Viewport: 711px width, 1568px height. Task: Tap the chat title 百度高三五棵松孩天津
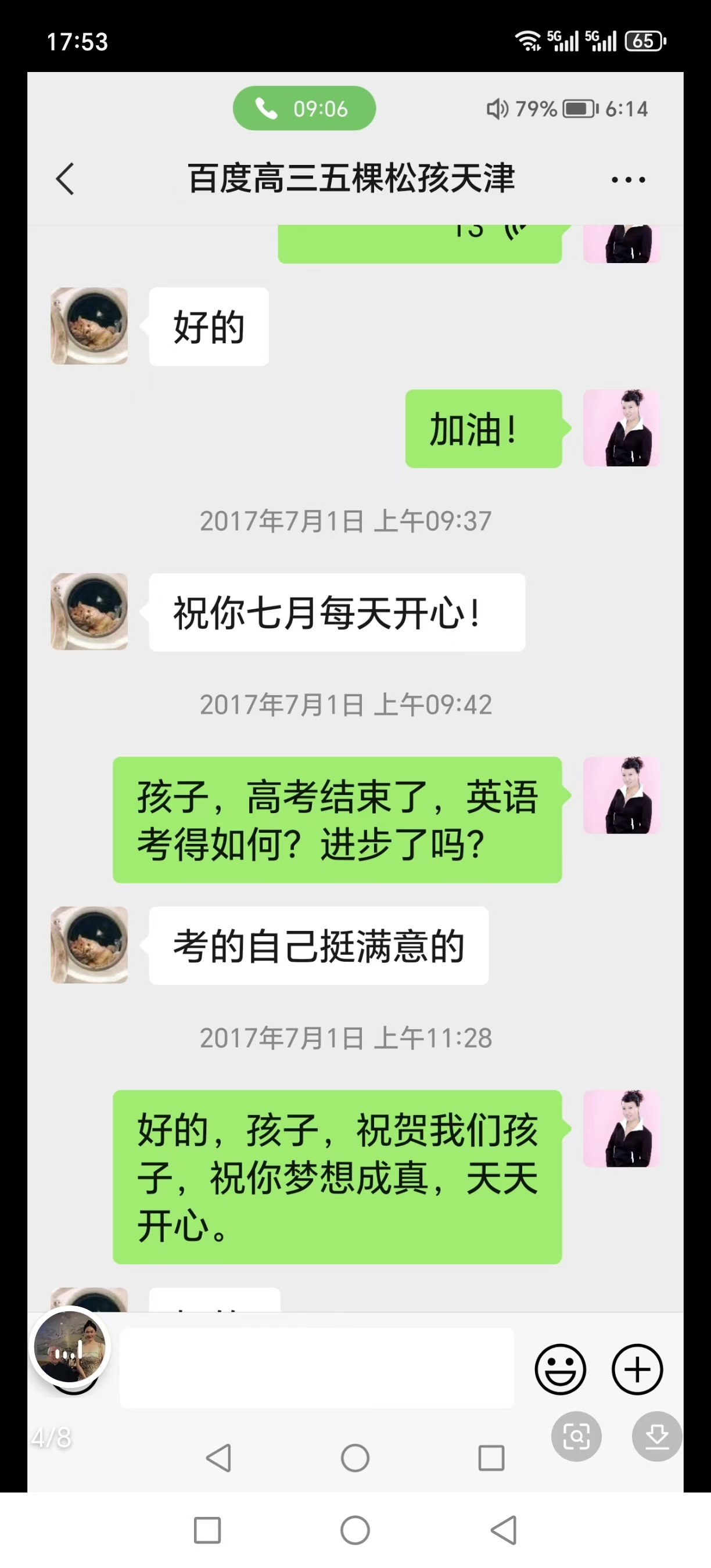tap(352, 179)
